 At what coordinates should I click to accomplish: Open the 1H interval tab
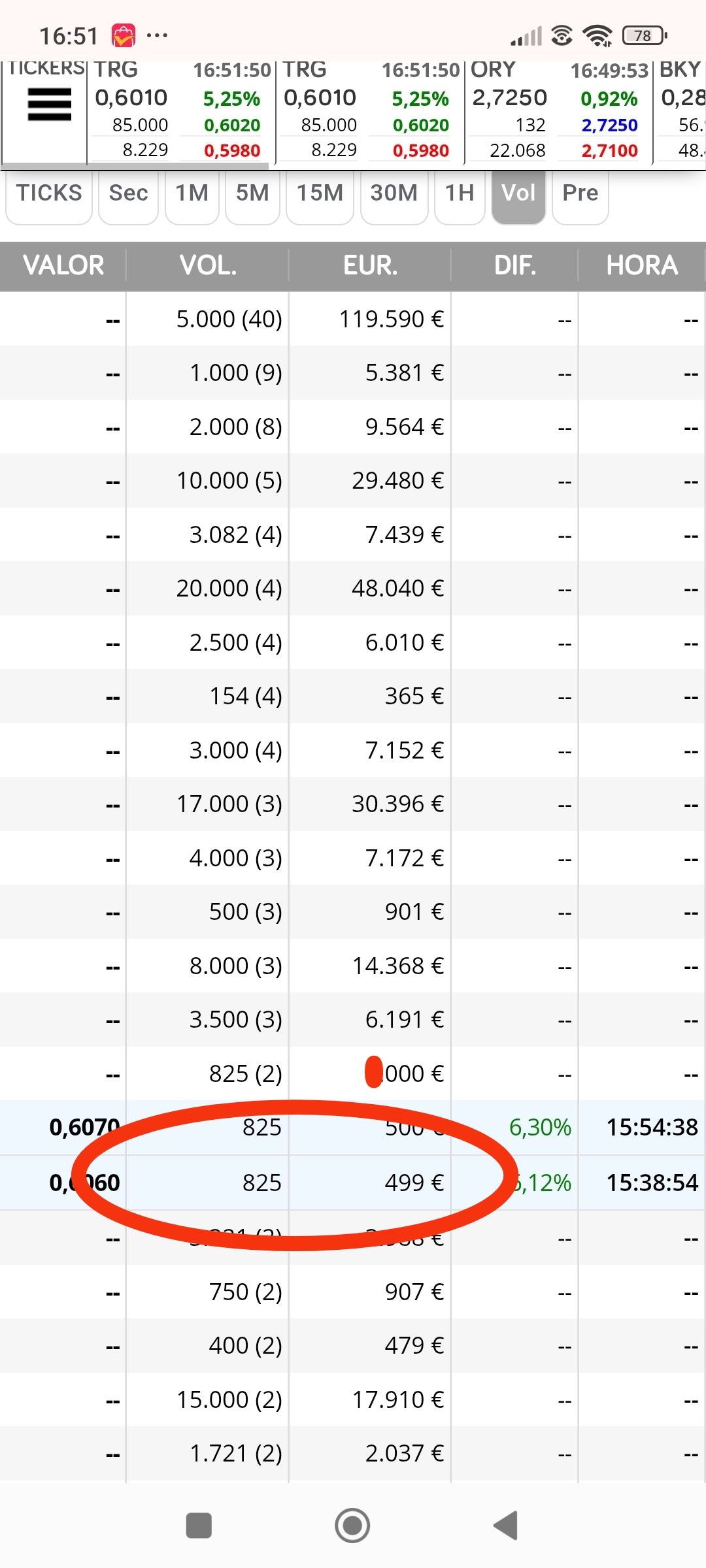(460, 193)
